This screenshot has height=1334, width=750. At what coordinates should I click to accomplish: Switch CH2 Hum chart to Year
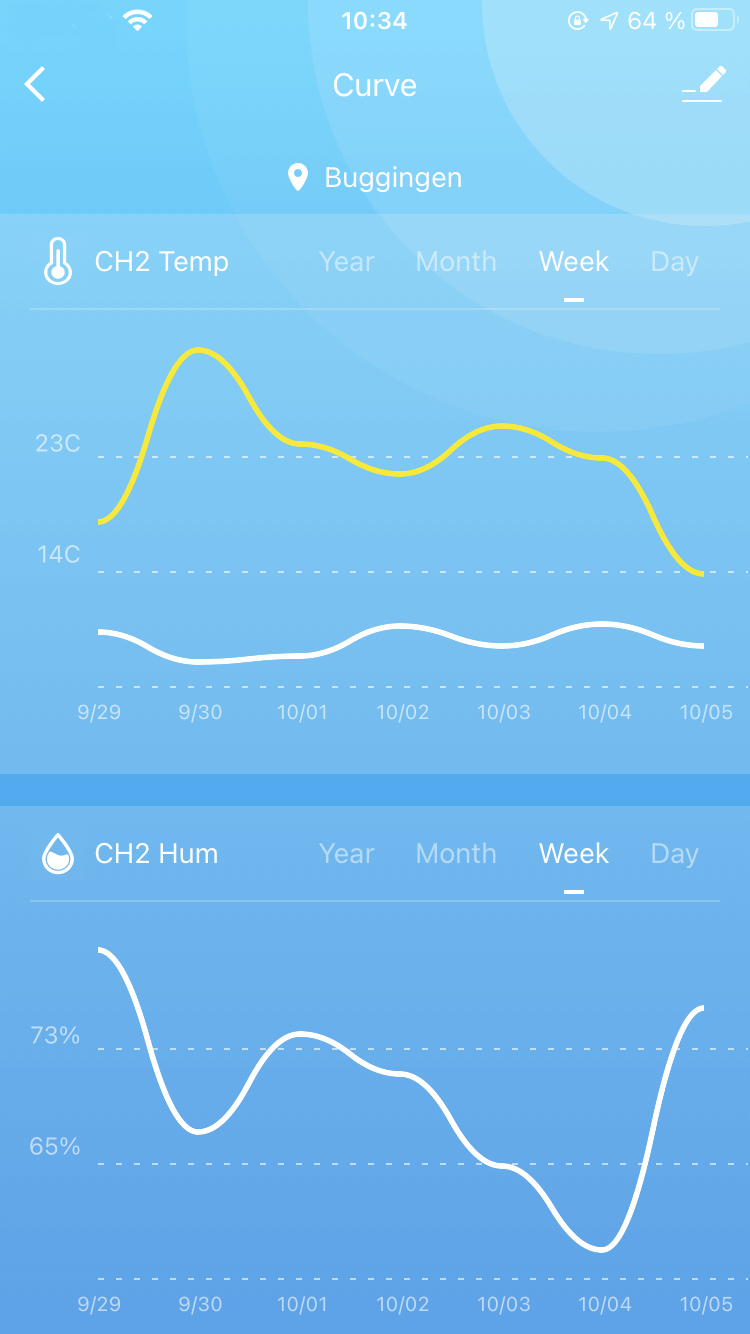click(x=346, y=854)
